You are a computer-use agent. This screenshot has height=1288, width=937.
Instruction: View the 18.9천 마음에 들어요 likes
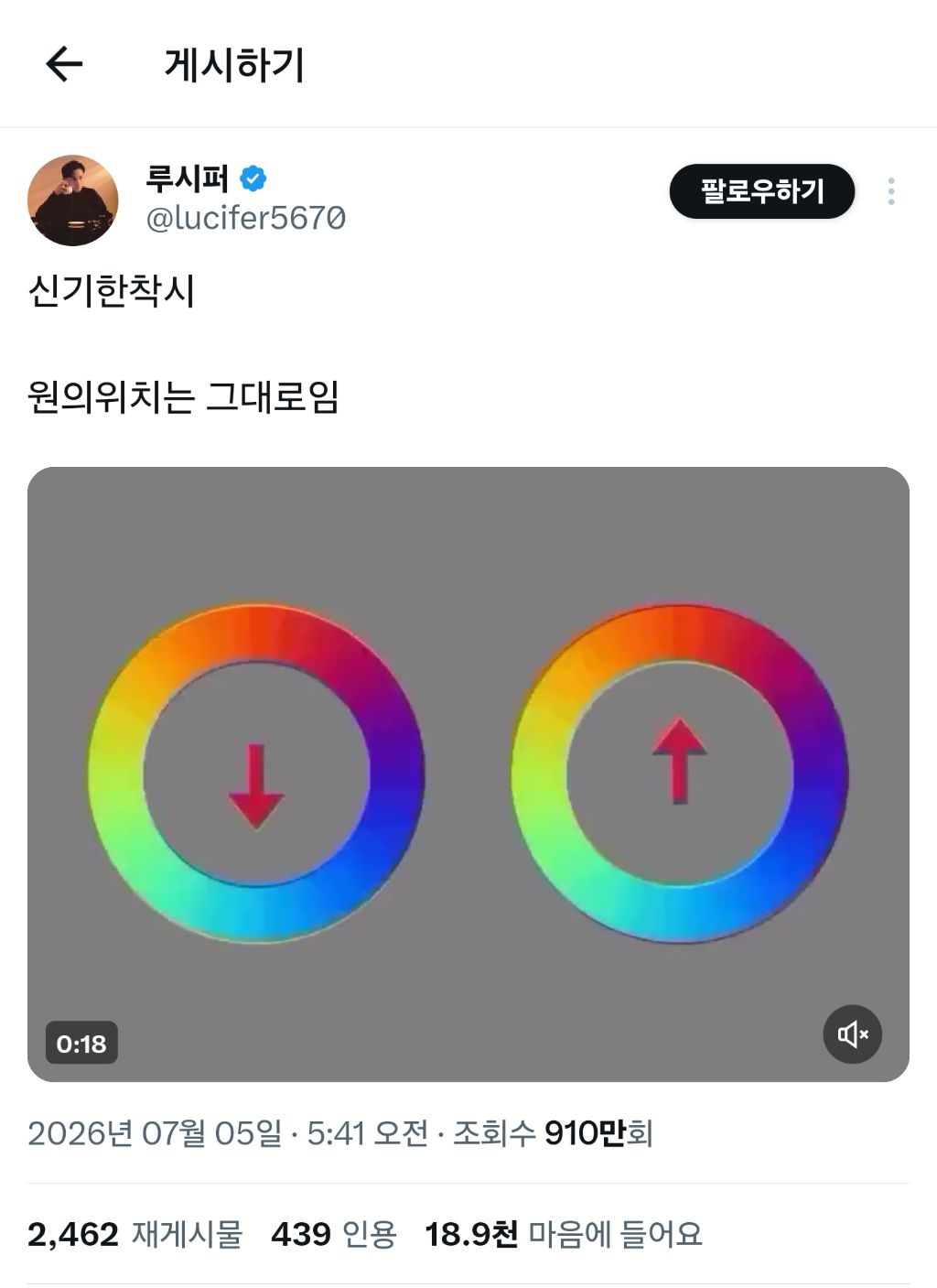point(564,1234)
